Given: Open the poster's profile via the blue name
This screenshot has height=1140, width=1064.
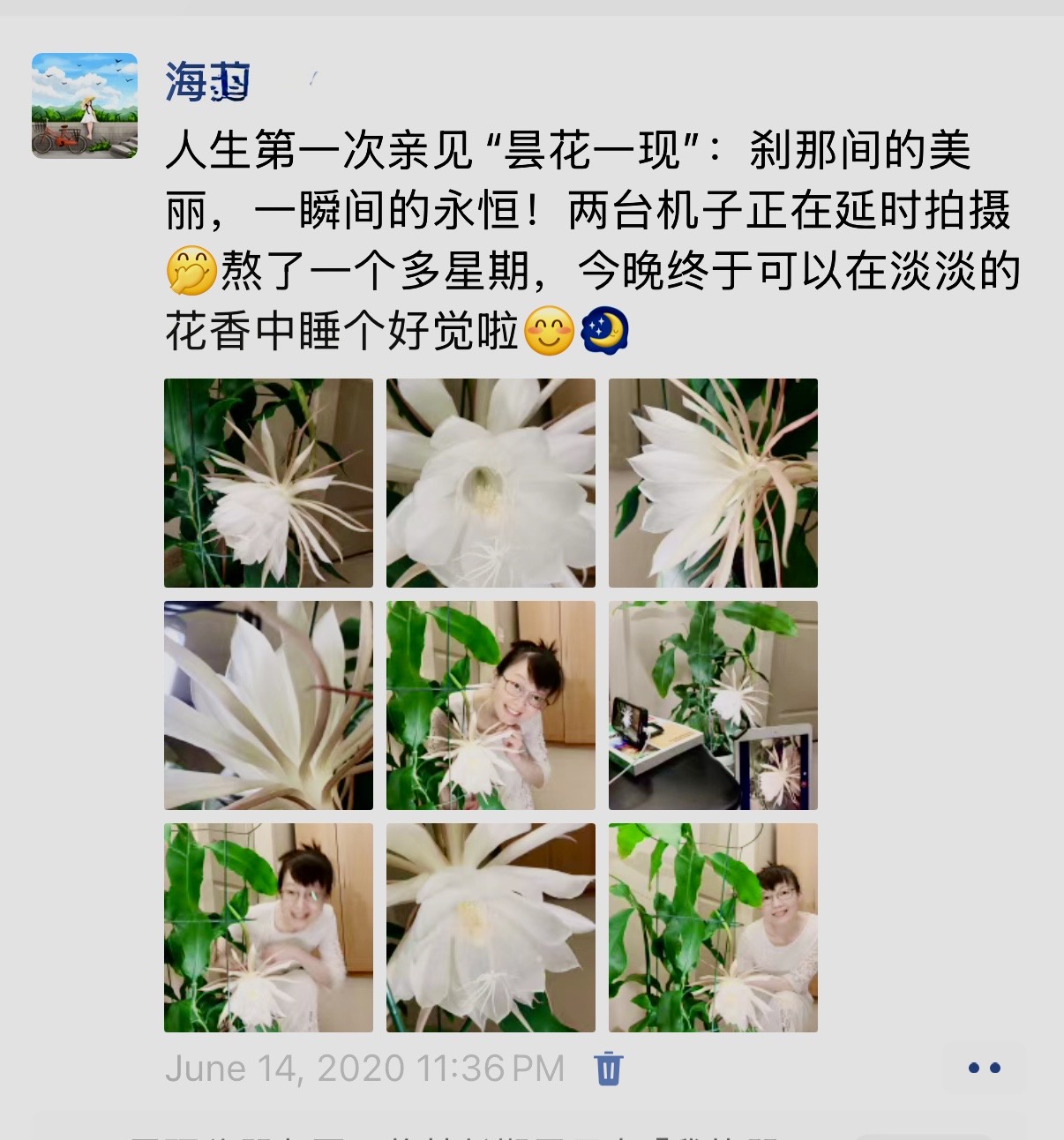Looking at the screenshot, I should [x=208, y=83].
